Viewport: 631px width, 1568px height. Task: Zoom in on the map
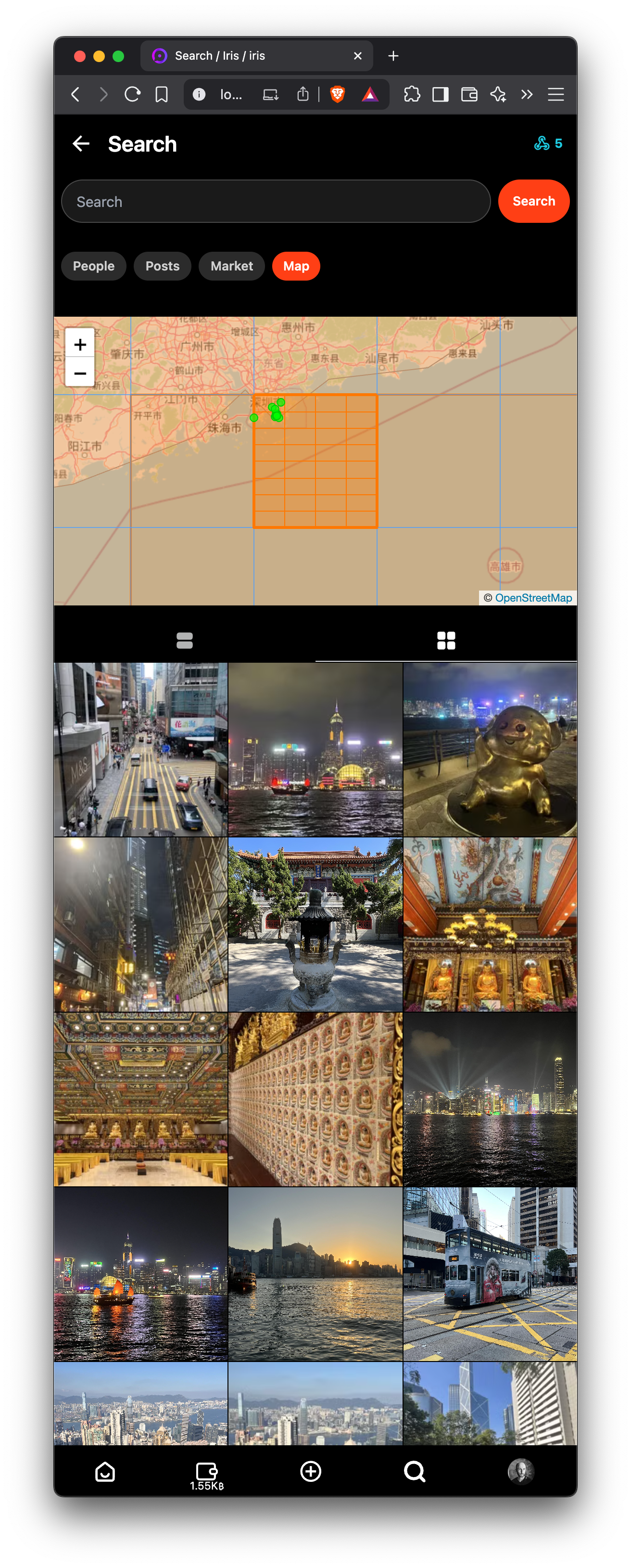pos(80,345)
